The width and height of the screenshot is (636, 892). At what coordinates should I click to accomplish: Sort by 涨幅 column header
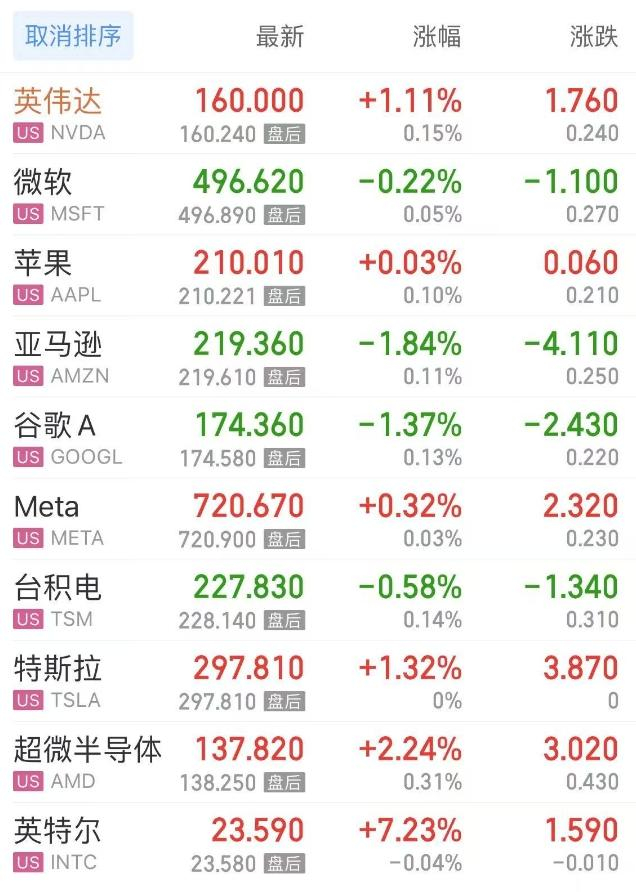pyautogui.click(x=436, y=36)
